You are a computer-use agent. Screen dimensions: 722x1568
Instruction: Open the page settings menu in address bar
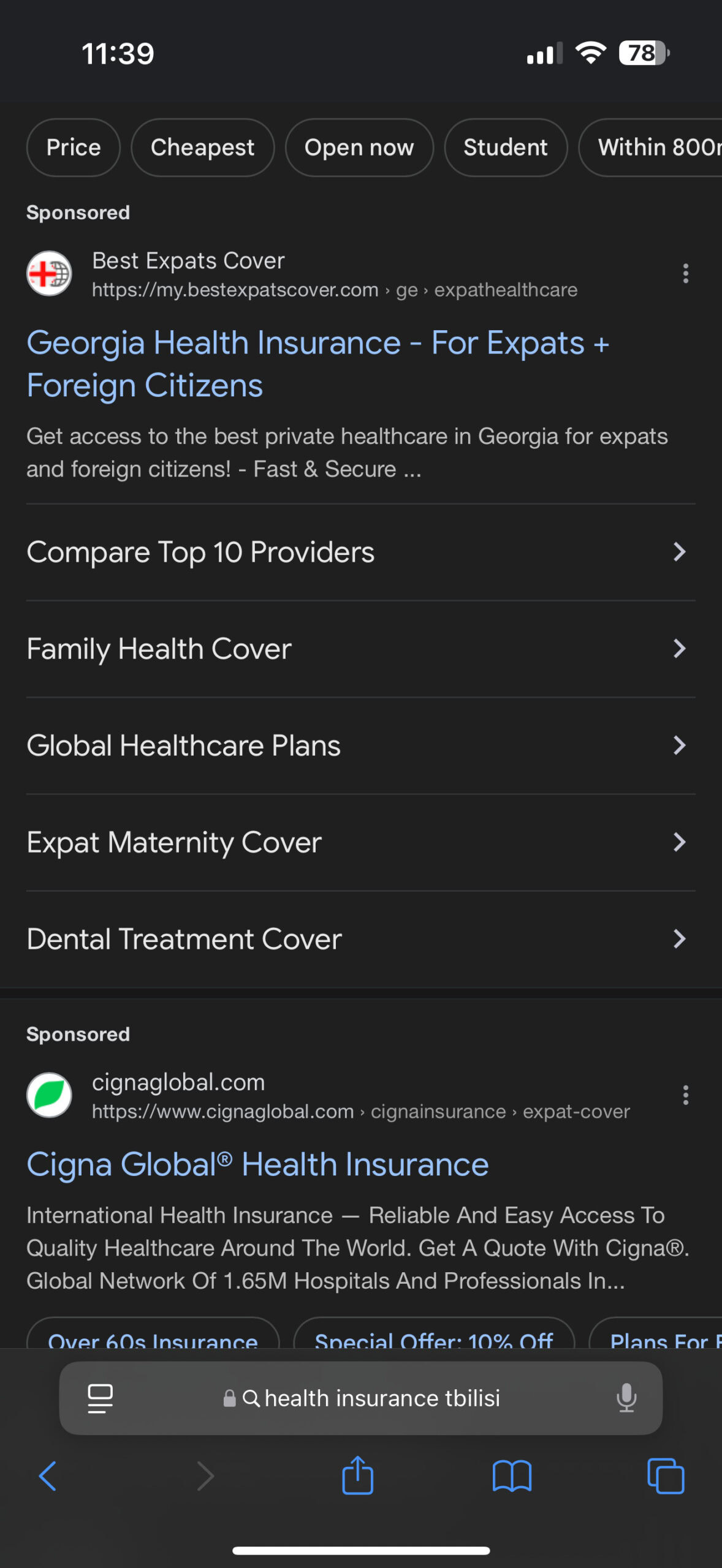click(100, 1398)
